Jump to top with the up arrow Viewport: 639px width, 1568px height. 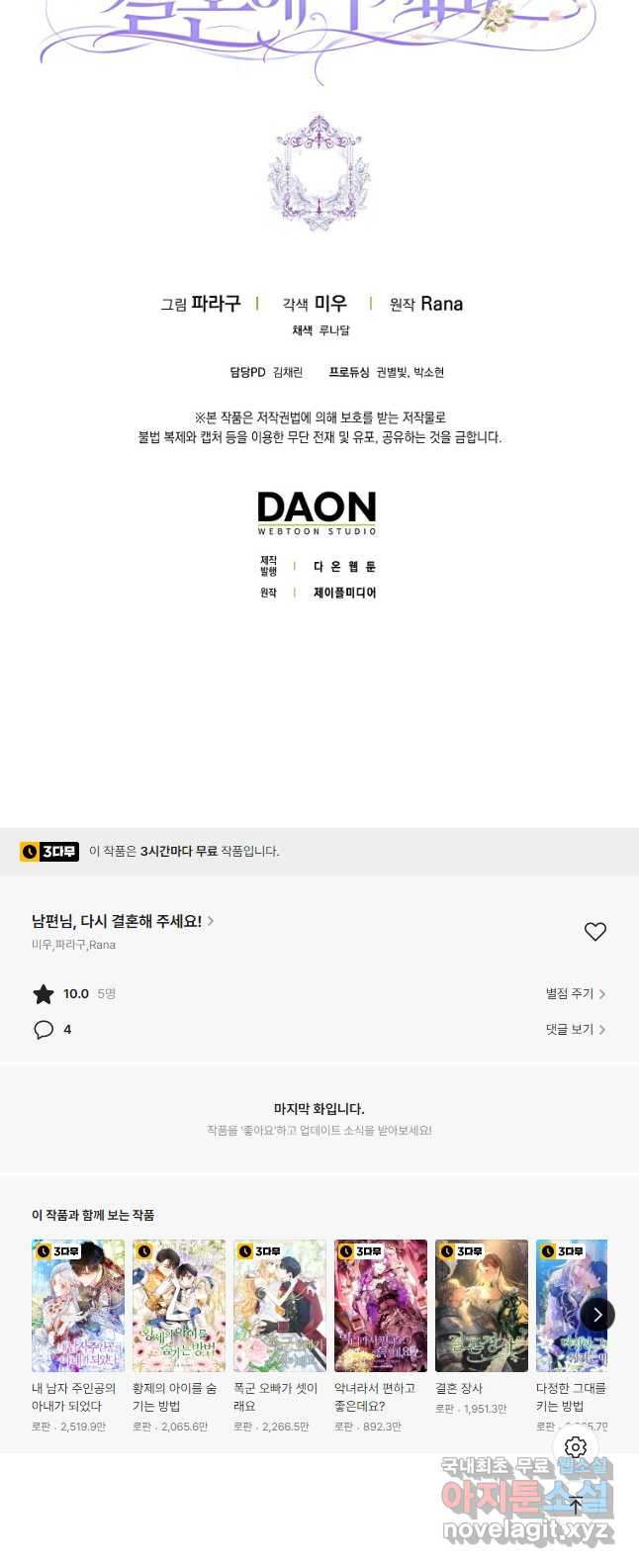(x=576, y=1506)
